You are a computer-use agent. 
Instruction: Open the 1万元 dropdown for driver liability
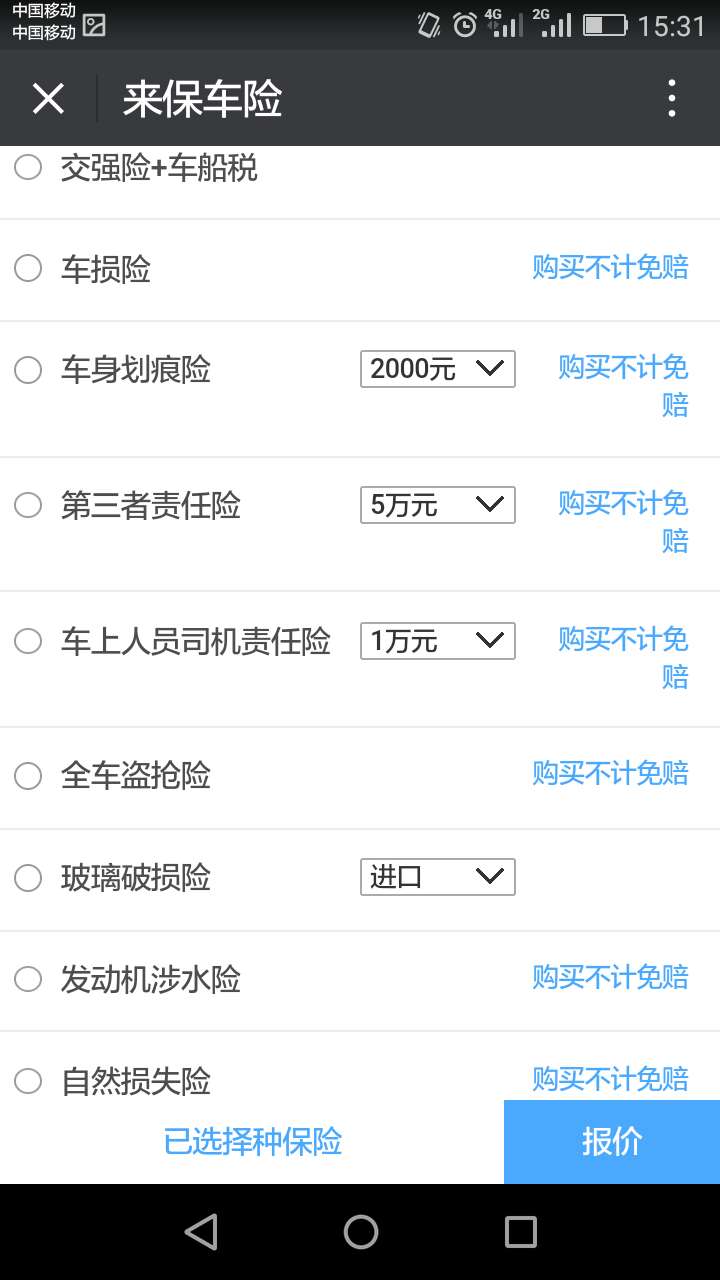438,641
